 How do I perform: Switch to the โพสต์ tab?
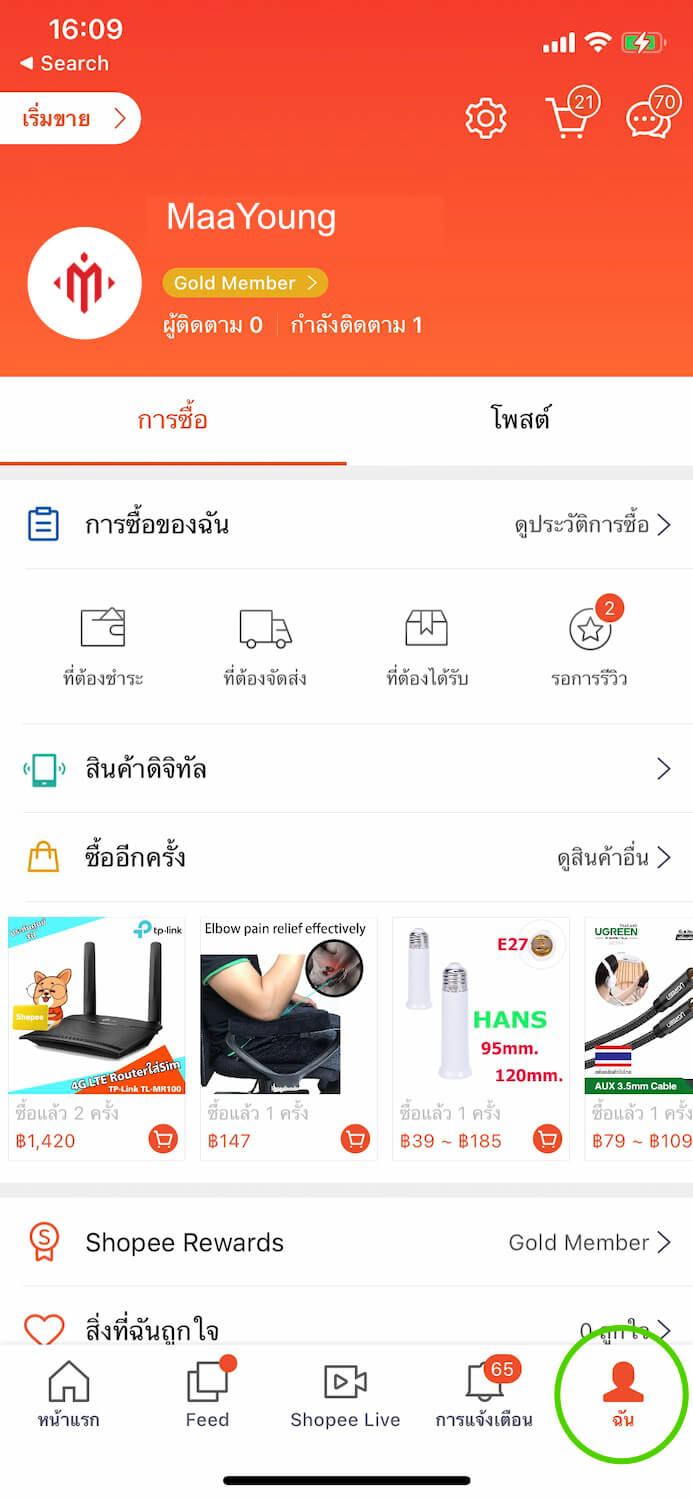pos(520,419)
